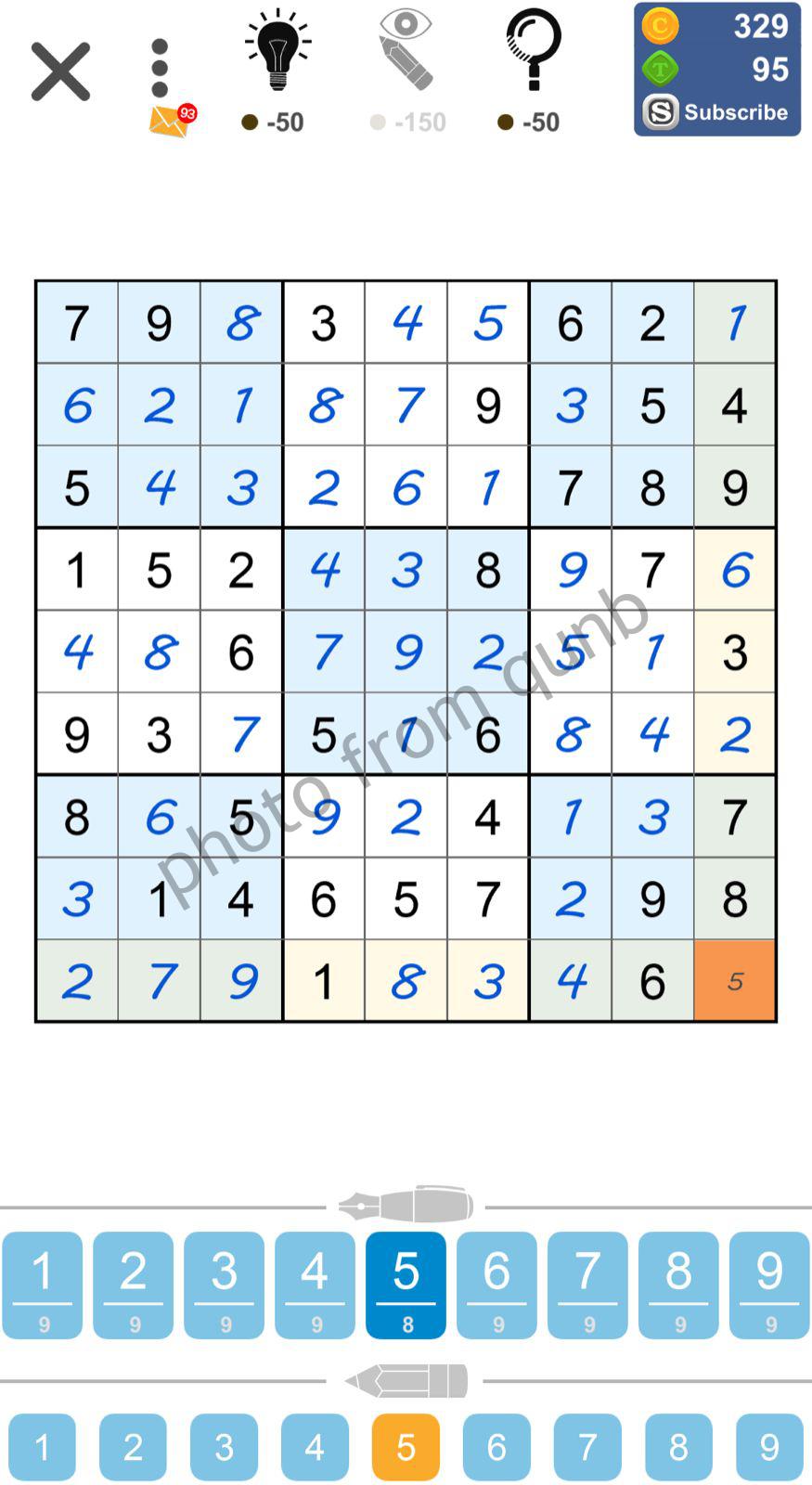Select the pen marker mode icon

406,1202
